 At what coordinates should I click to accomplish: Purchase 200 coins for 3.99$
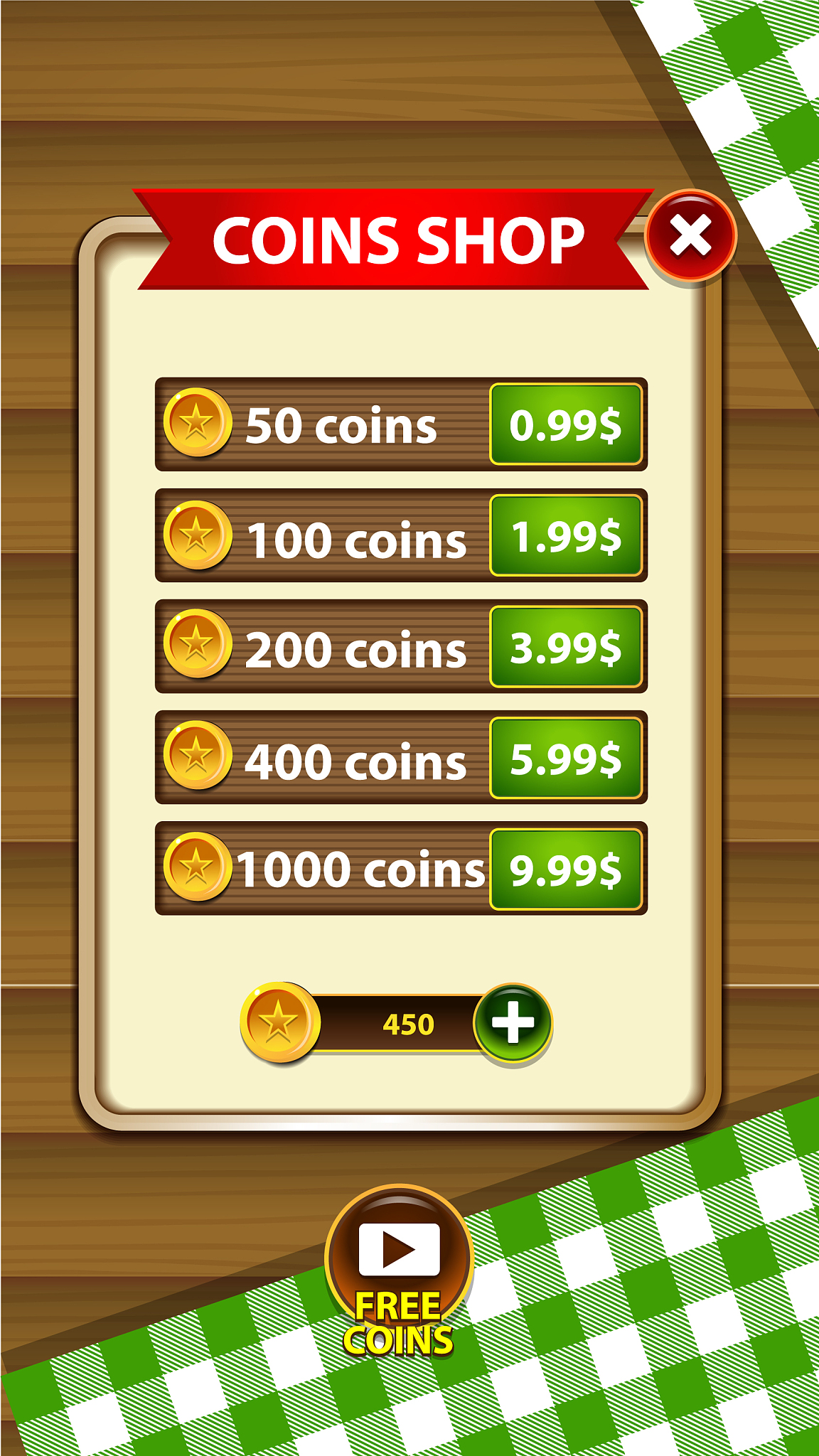coord(566,647)
